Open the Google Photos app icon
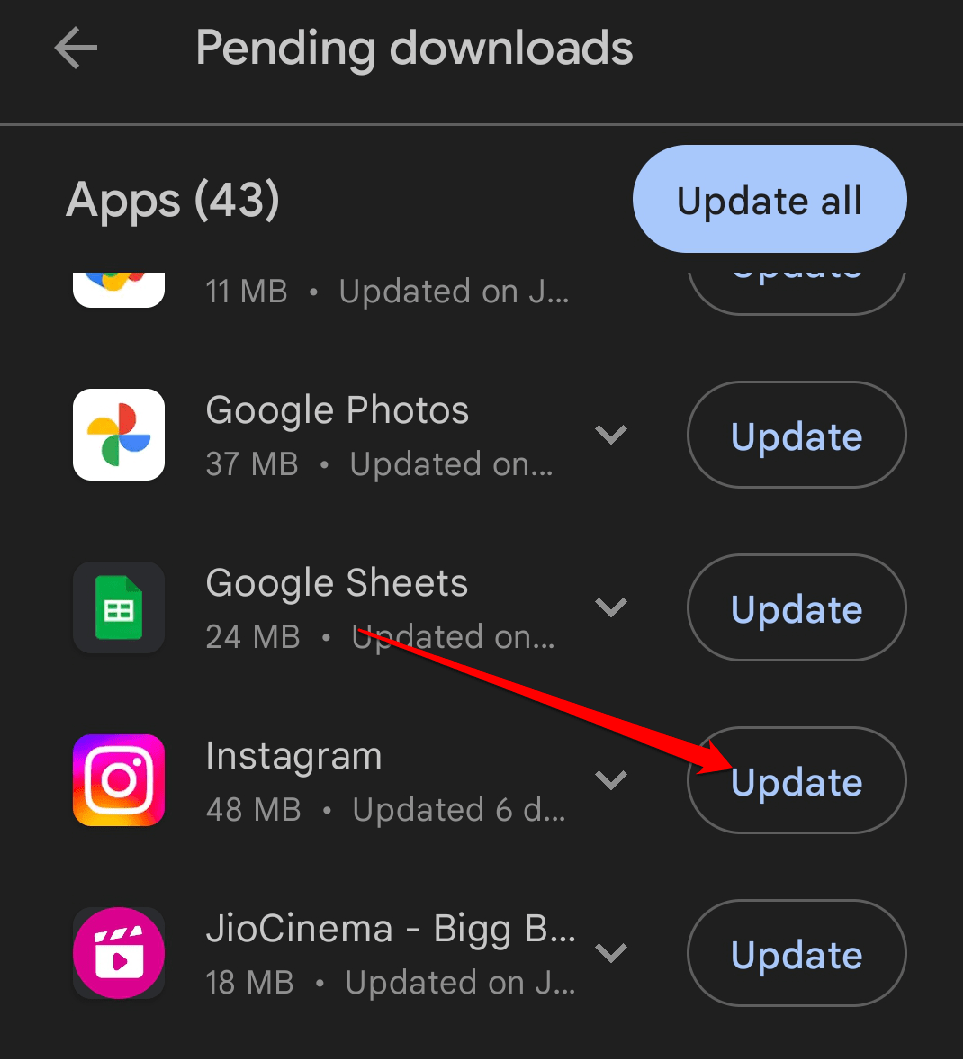 point(119,435)
